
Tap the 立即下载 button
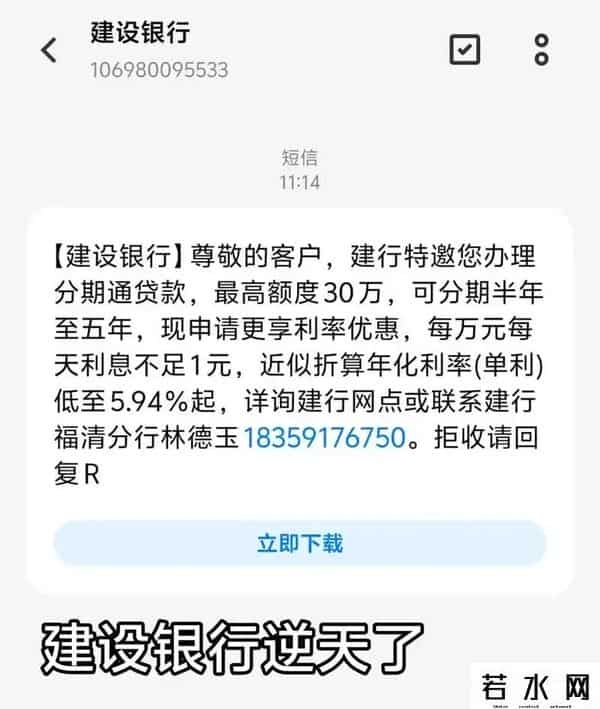(300, 543)
